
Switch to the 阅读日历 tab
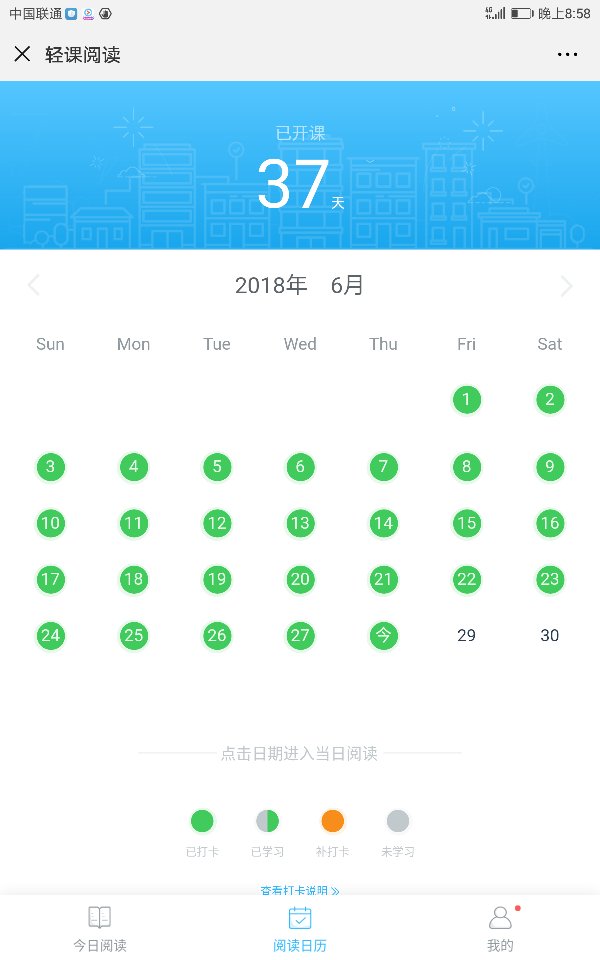coord(300,929)
